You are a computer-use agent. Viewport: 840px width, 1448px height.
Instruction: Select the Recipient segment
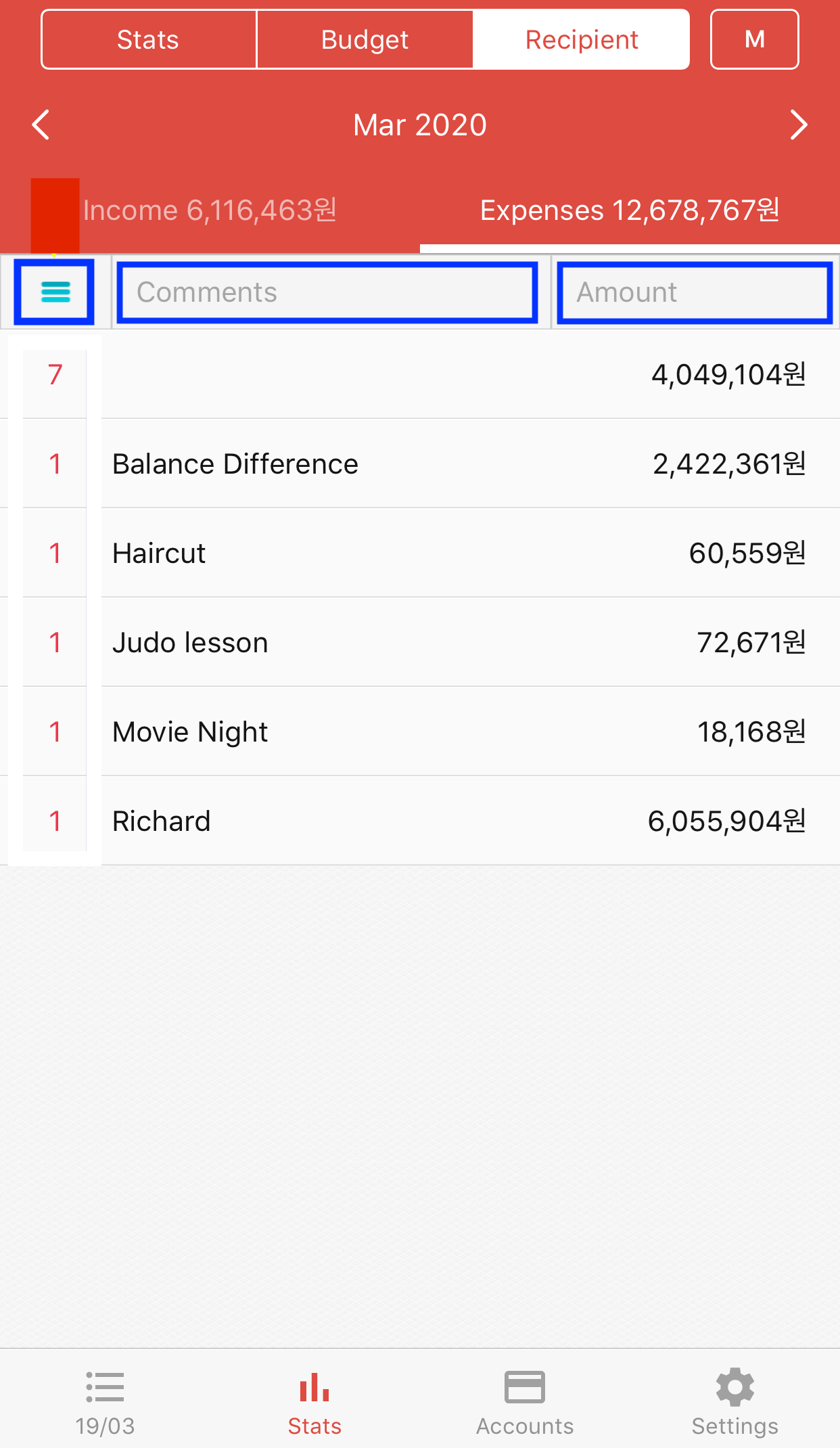pos(582,39)
